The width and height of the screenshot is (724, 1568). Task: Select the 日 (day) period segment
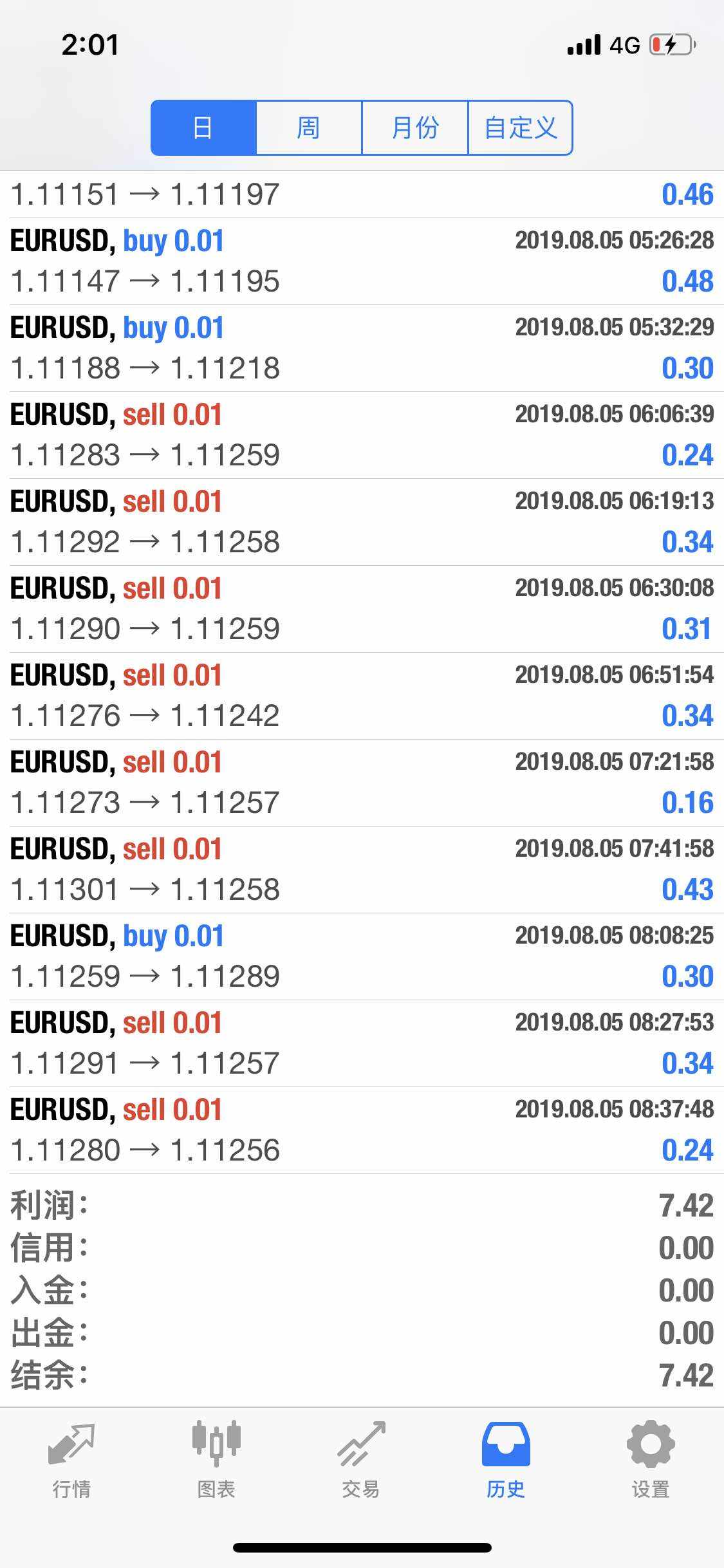coord(203,127)
